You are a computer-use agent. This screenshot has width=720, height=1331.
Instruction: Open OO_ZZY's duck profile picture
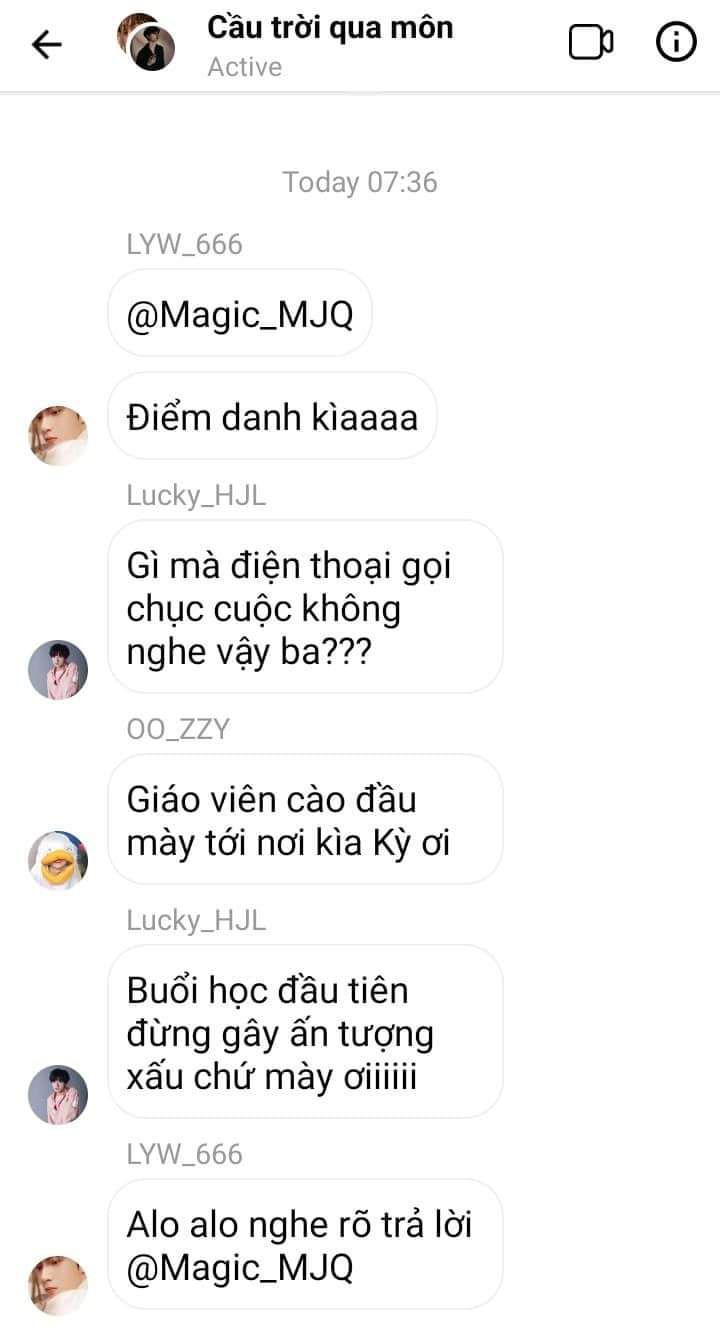58,860
